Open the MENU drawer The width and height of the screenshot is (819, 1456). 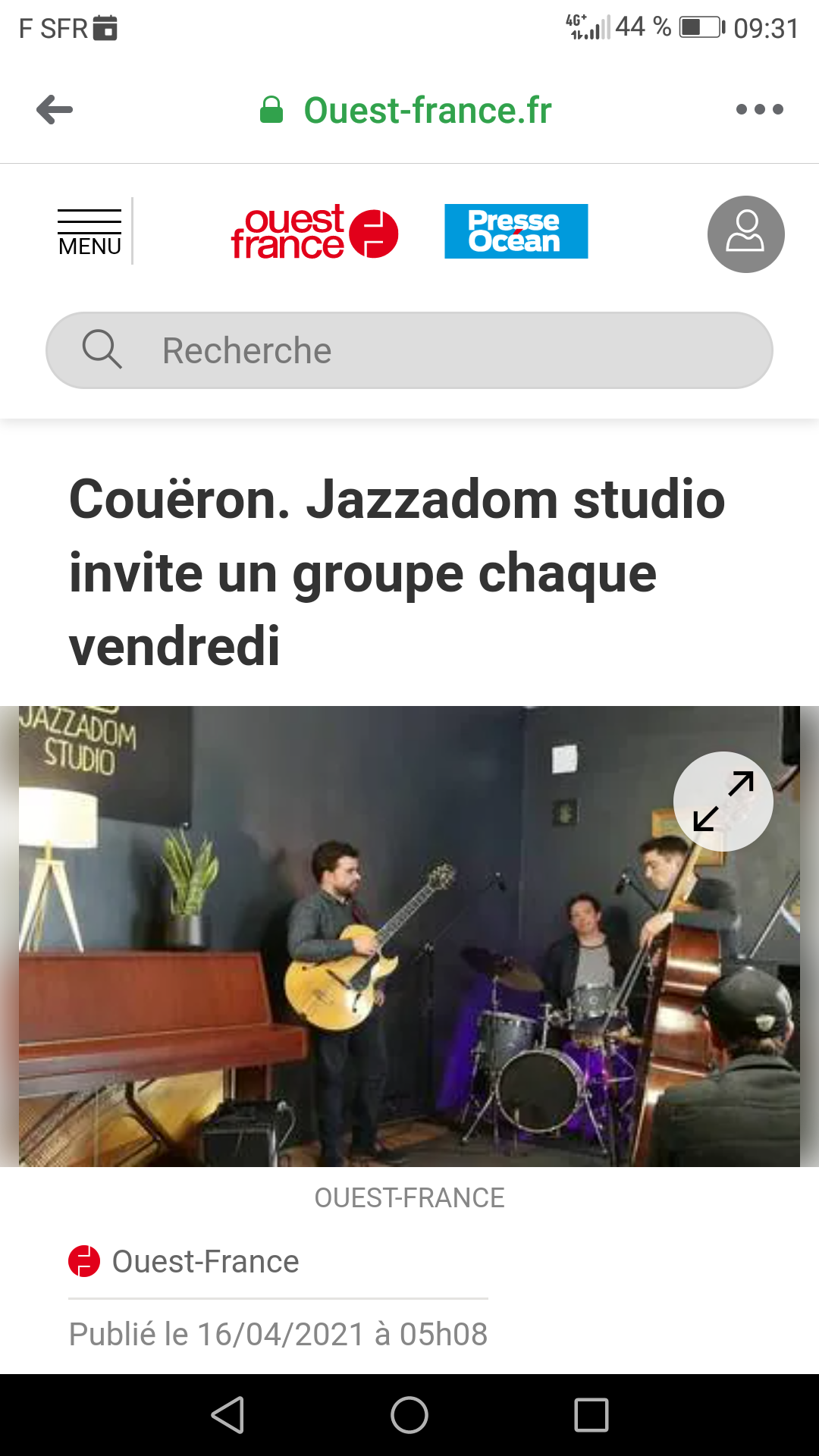[89, 233]
